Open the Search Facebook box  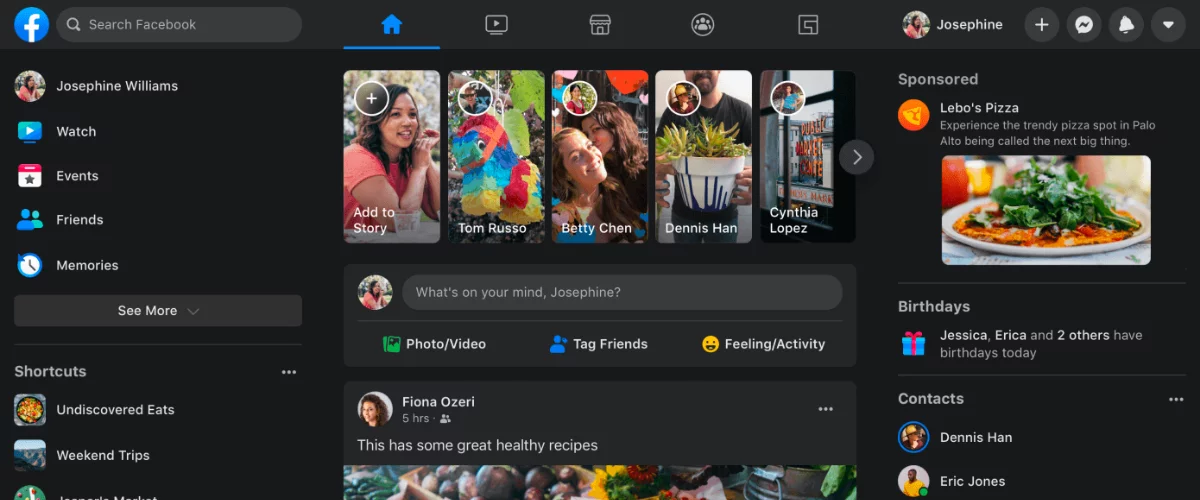click(180, 24)
